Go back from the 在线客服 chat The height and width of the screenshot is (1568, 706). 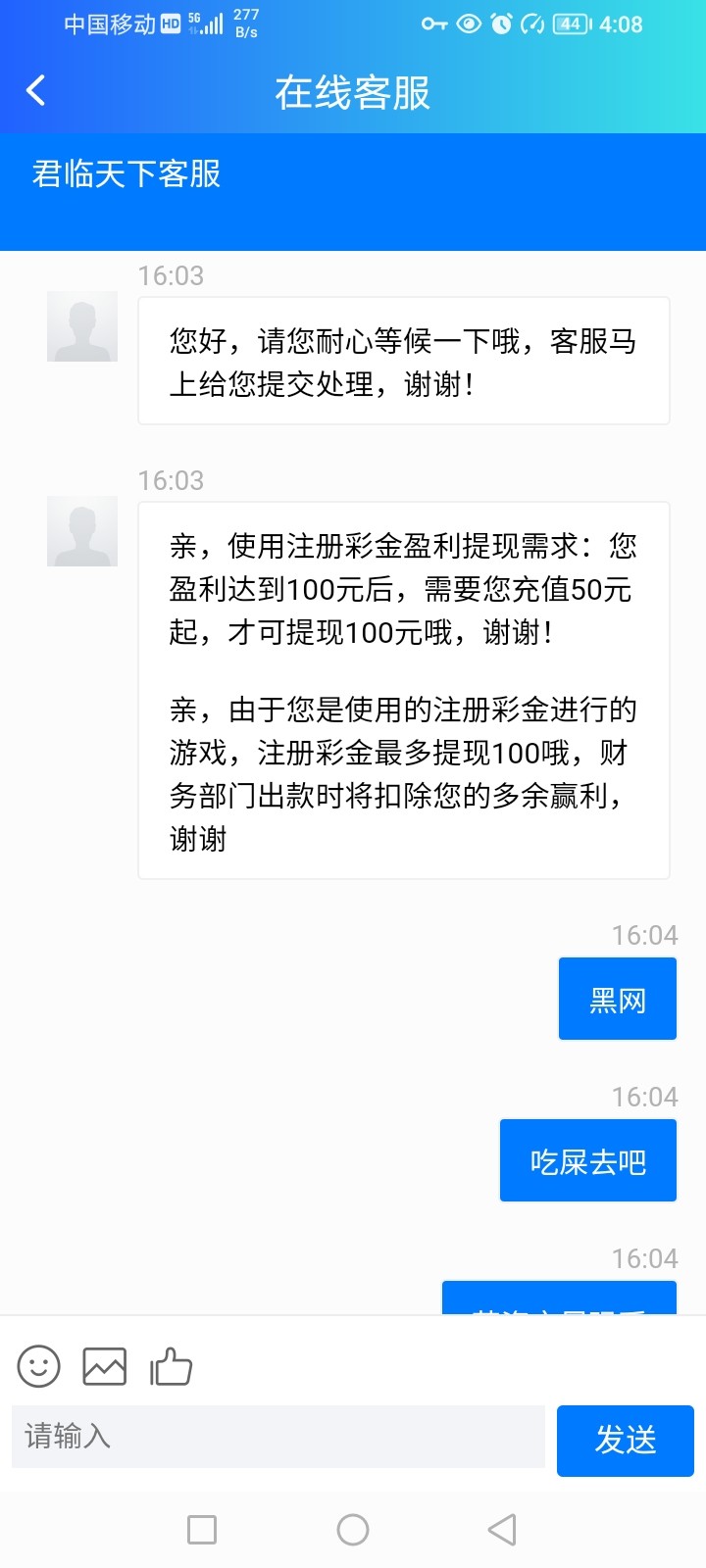click(x=36, y=91)
